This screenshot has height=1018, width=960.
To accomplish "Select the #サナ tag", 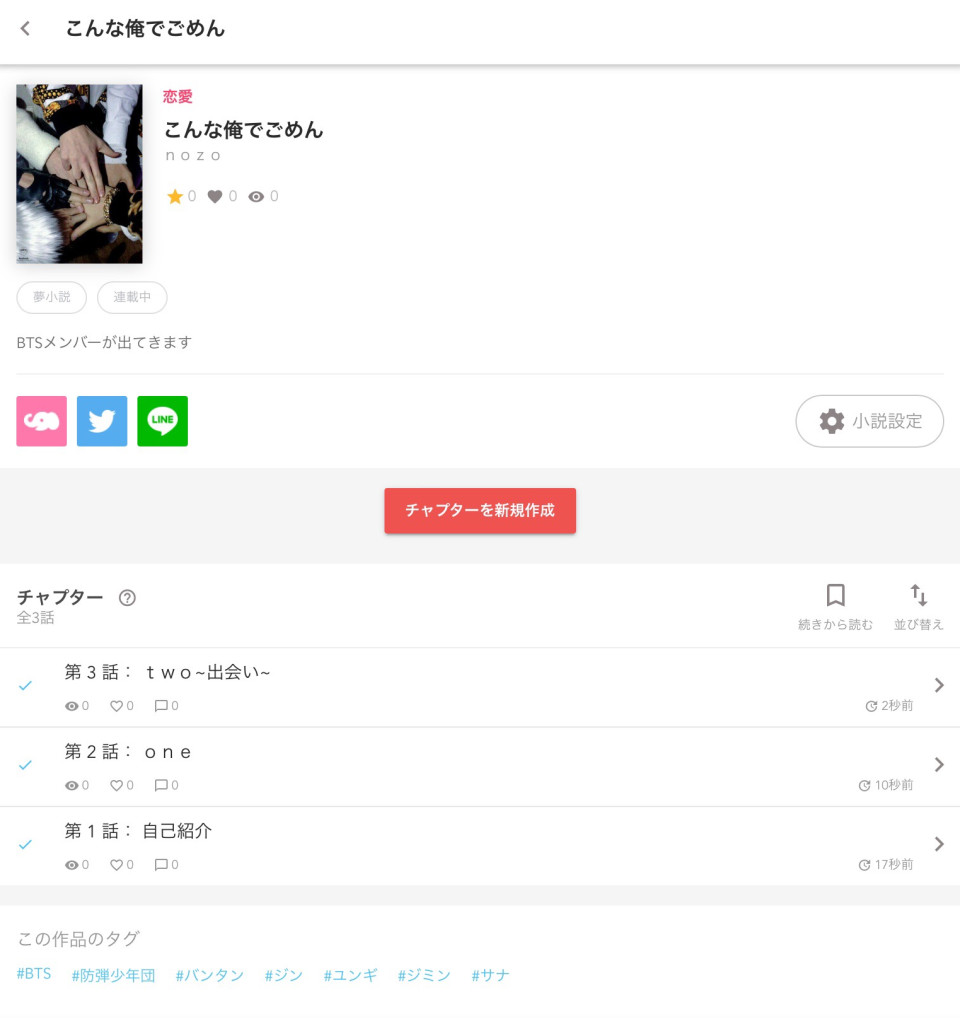I will click(490, 975).
